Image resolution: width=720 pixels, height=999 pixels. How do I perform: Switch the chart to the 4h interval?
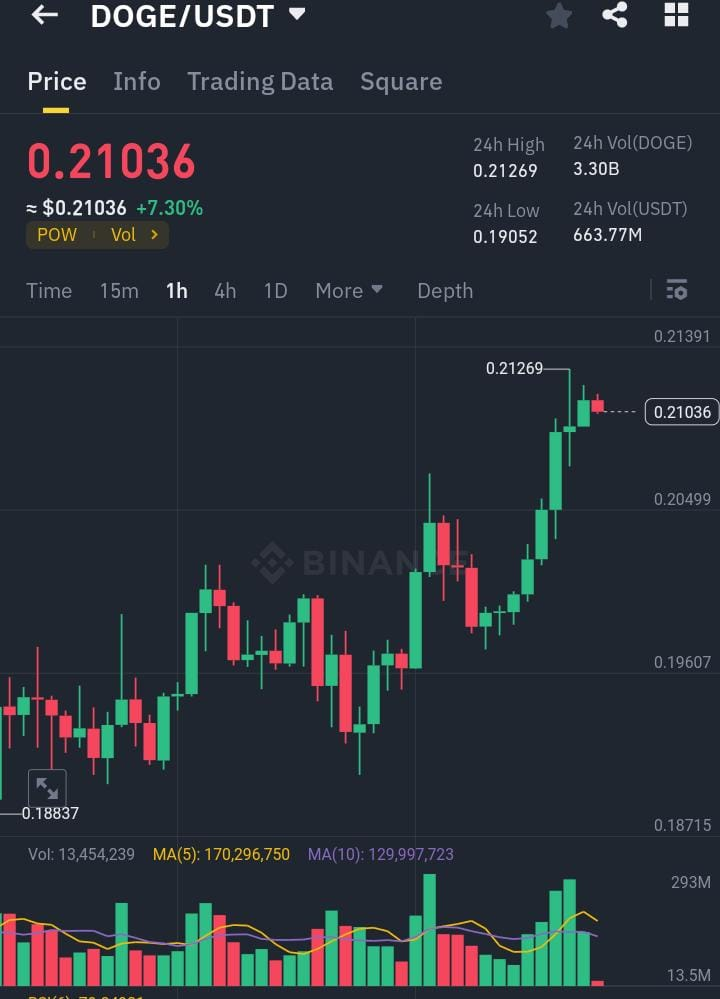[x=225, y=291]
